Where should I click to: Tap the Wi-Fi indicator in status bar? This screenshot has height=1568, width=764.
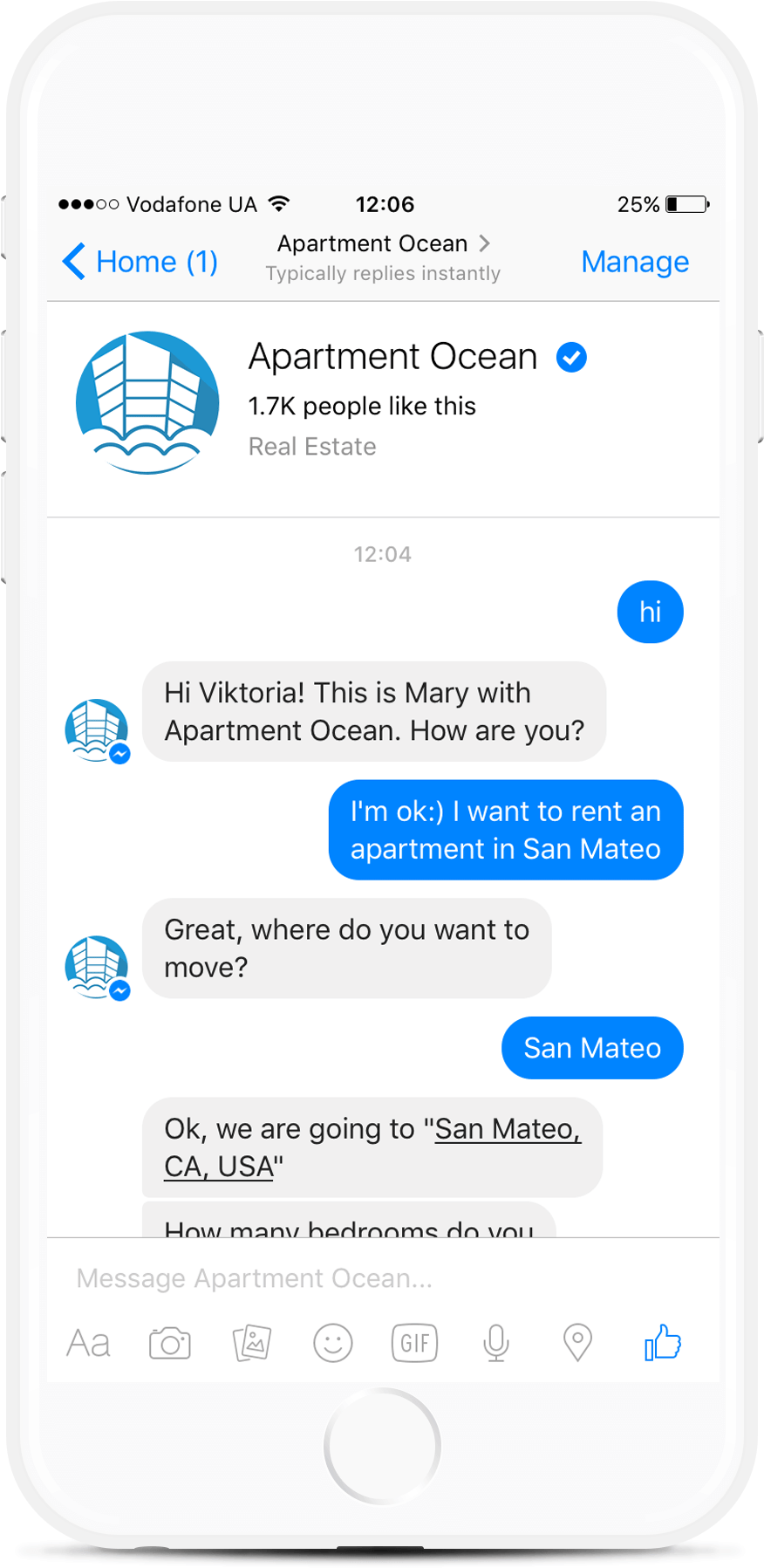pos(279,203)
